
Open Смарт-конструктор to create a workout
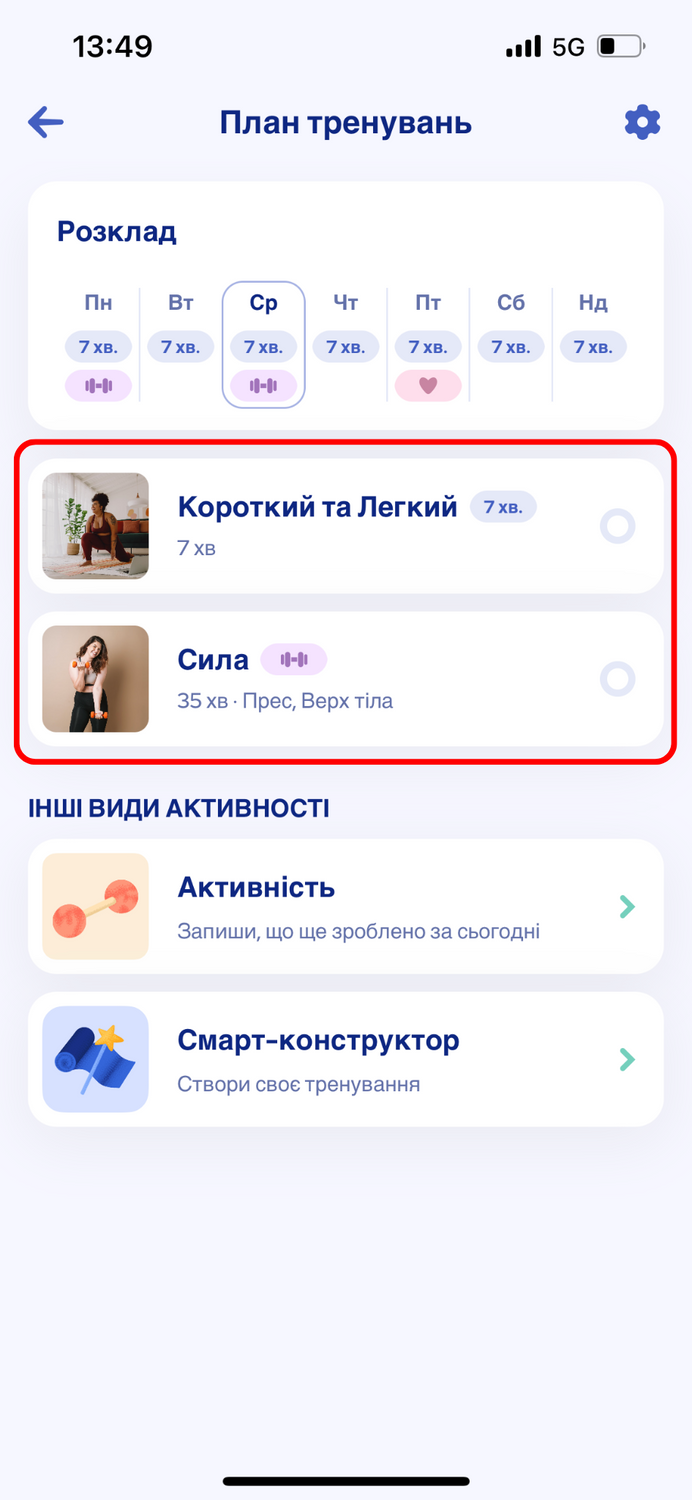(346, 1059)
